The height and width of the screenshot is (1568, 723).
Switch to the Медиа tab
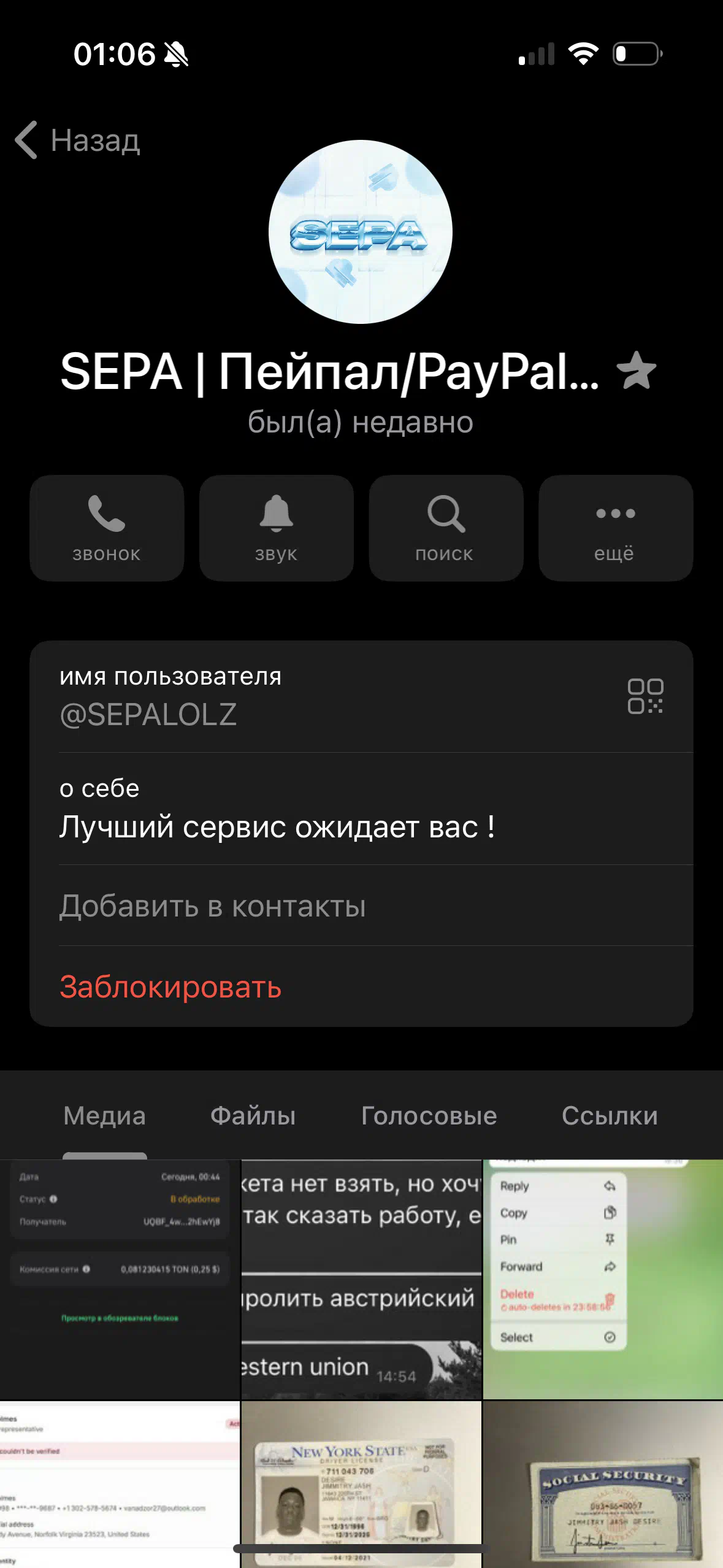105,1115
